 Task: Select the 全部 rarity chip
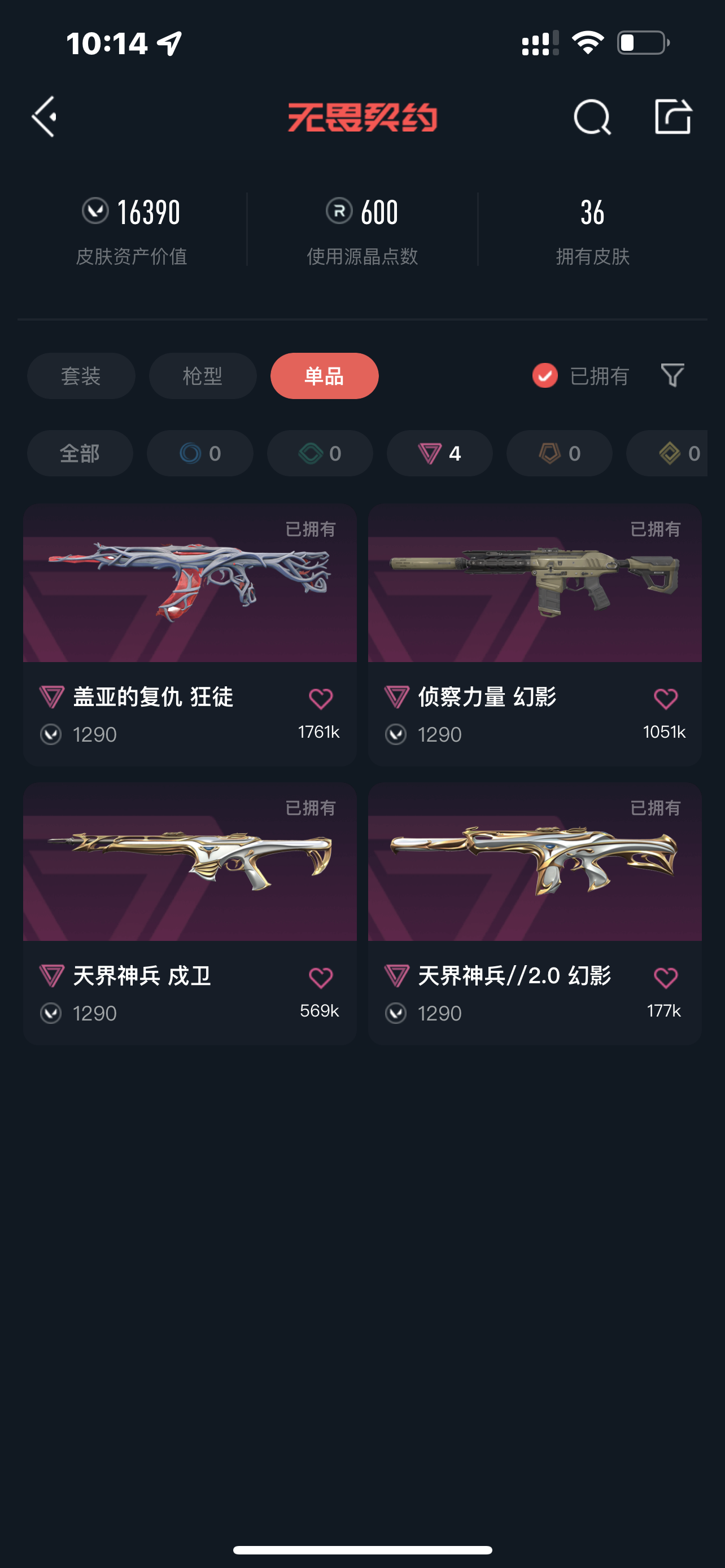tap(80, 453)
